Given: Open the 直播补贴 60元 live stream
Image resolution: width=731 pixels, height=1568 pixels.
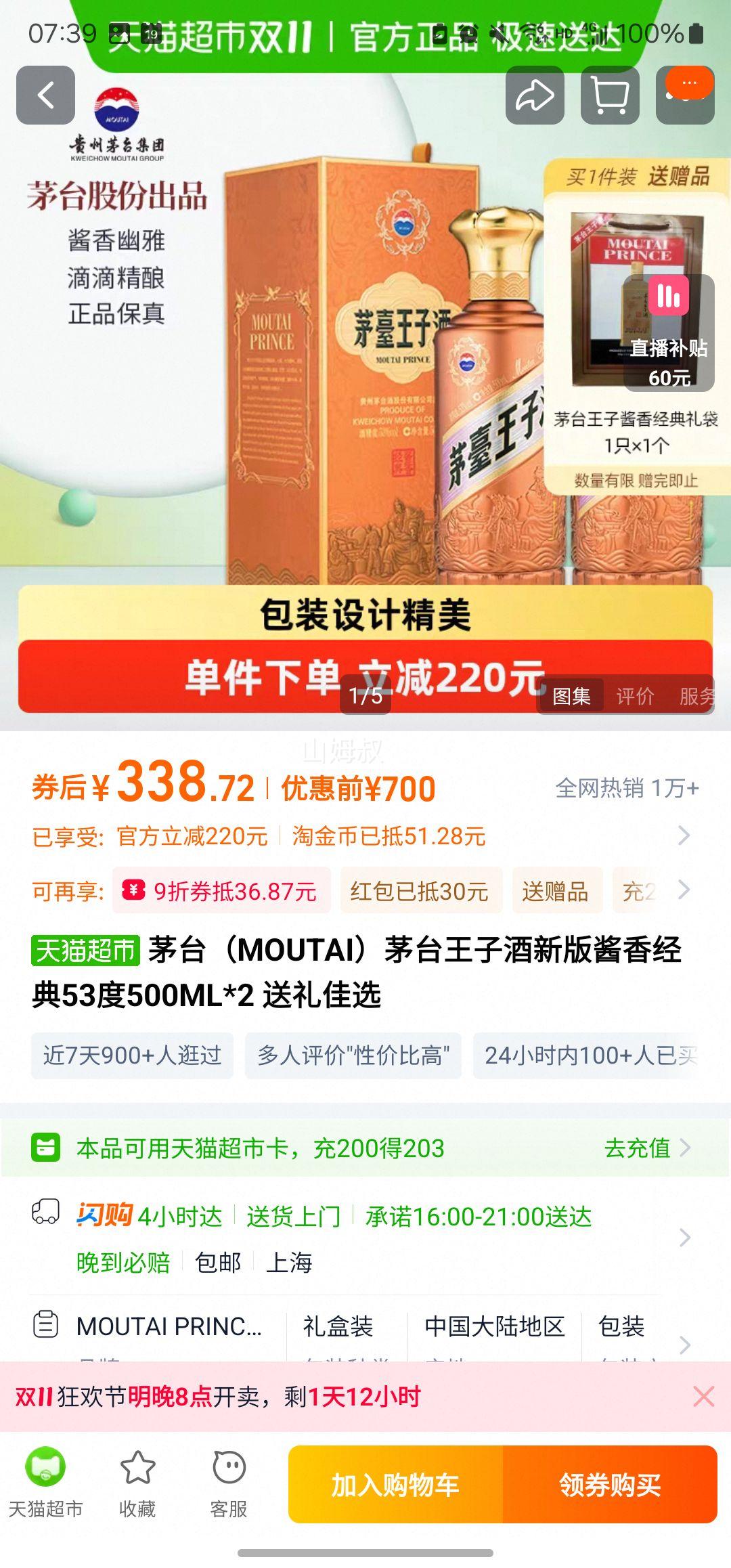Looking at the screenshot, I should pos(668,333).
